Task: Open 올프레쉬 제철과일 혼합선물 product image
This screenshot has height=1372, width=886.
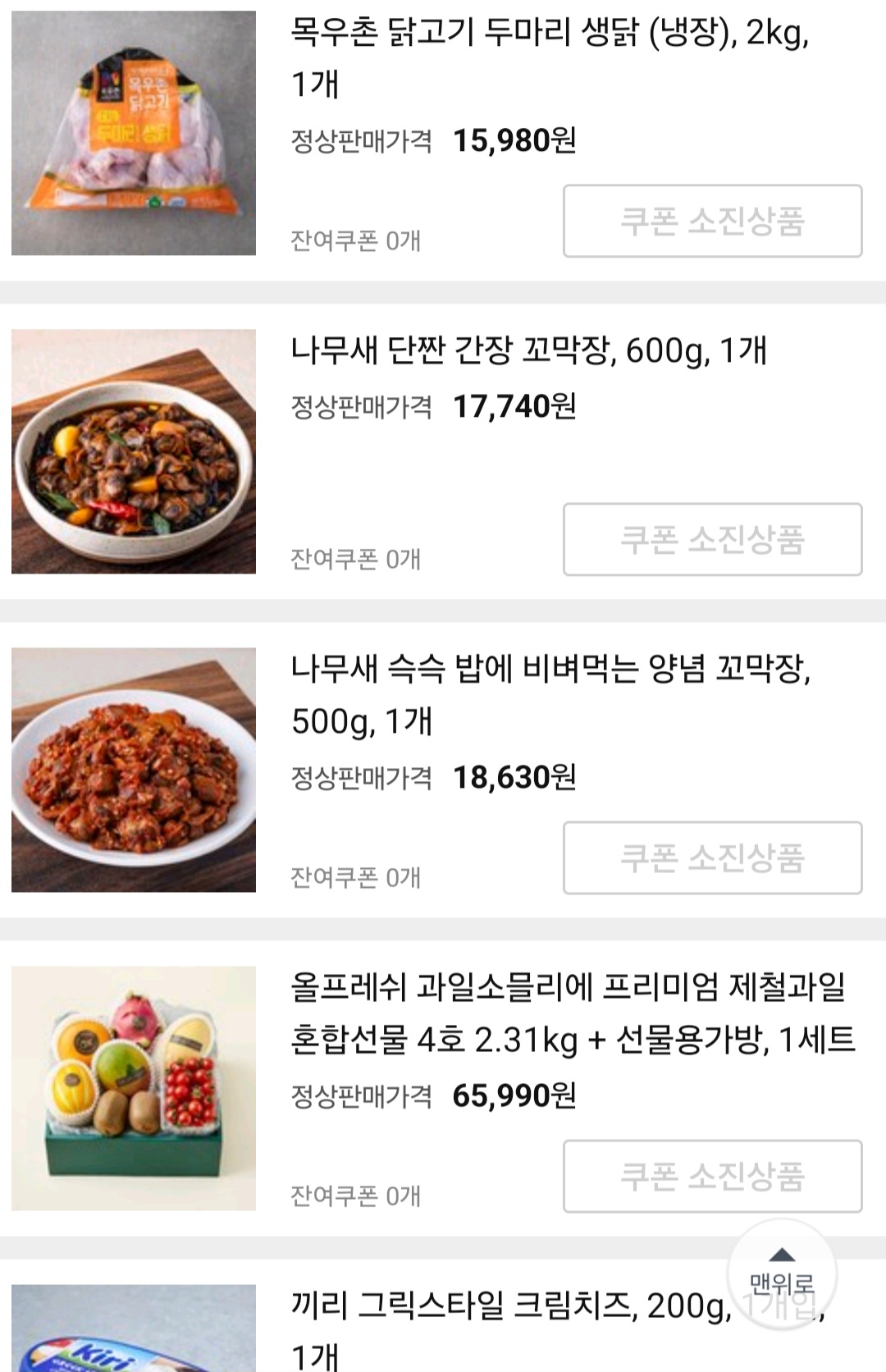Action: (134, 1088)
